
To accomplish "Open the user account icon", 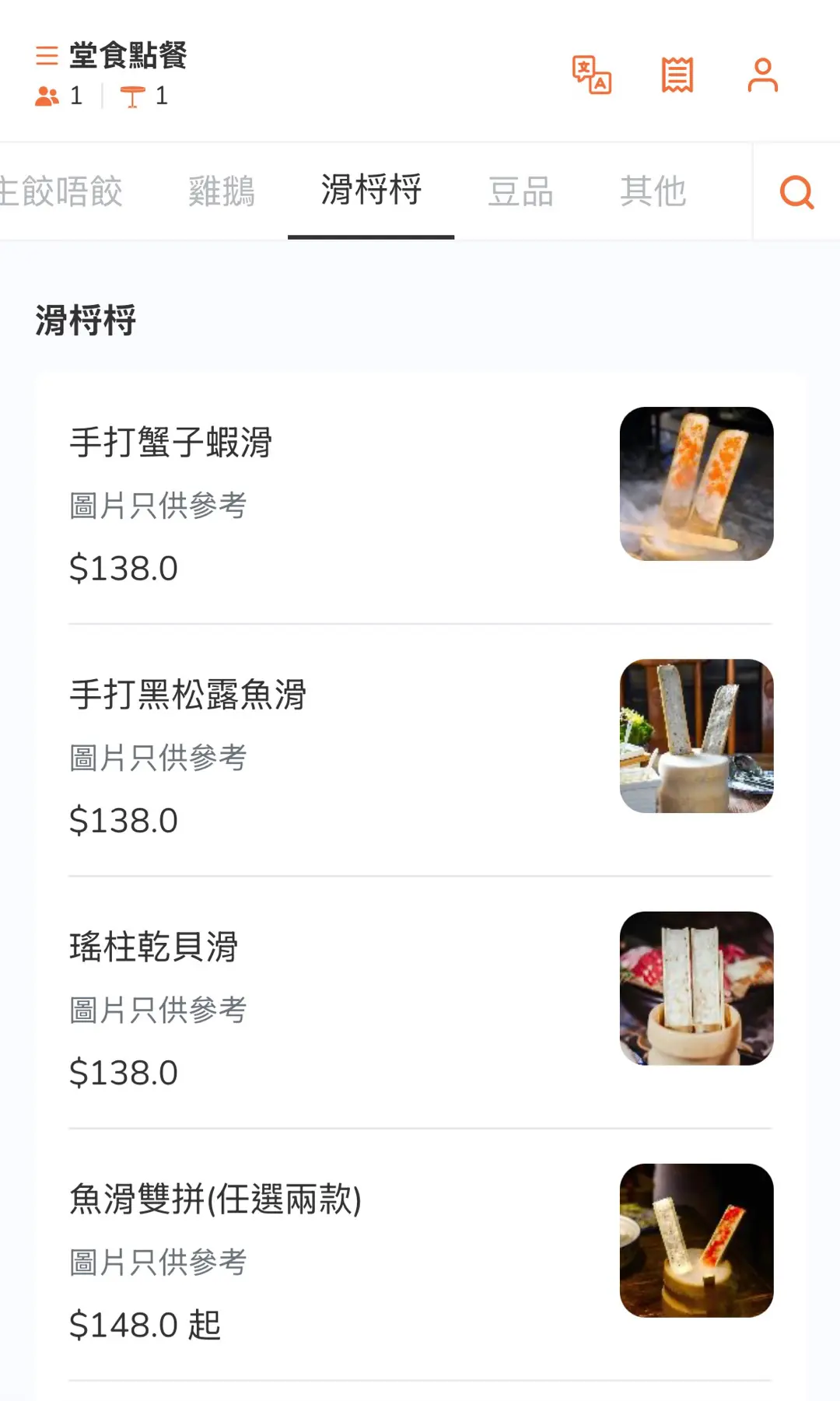I will click(762, 75).
